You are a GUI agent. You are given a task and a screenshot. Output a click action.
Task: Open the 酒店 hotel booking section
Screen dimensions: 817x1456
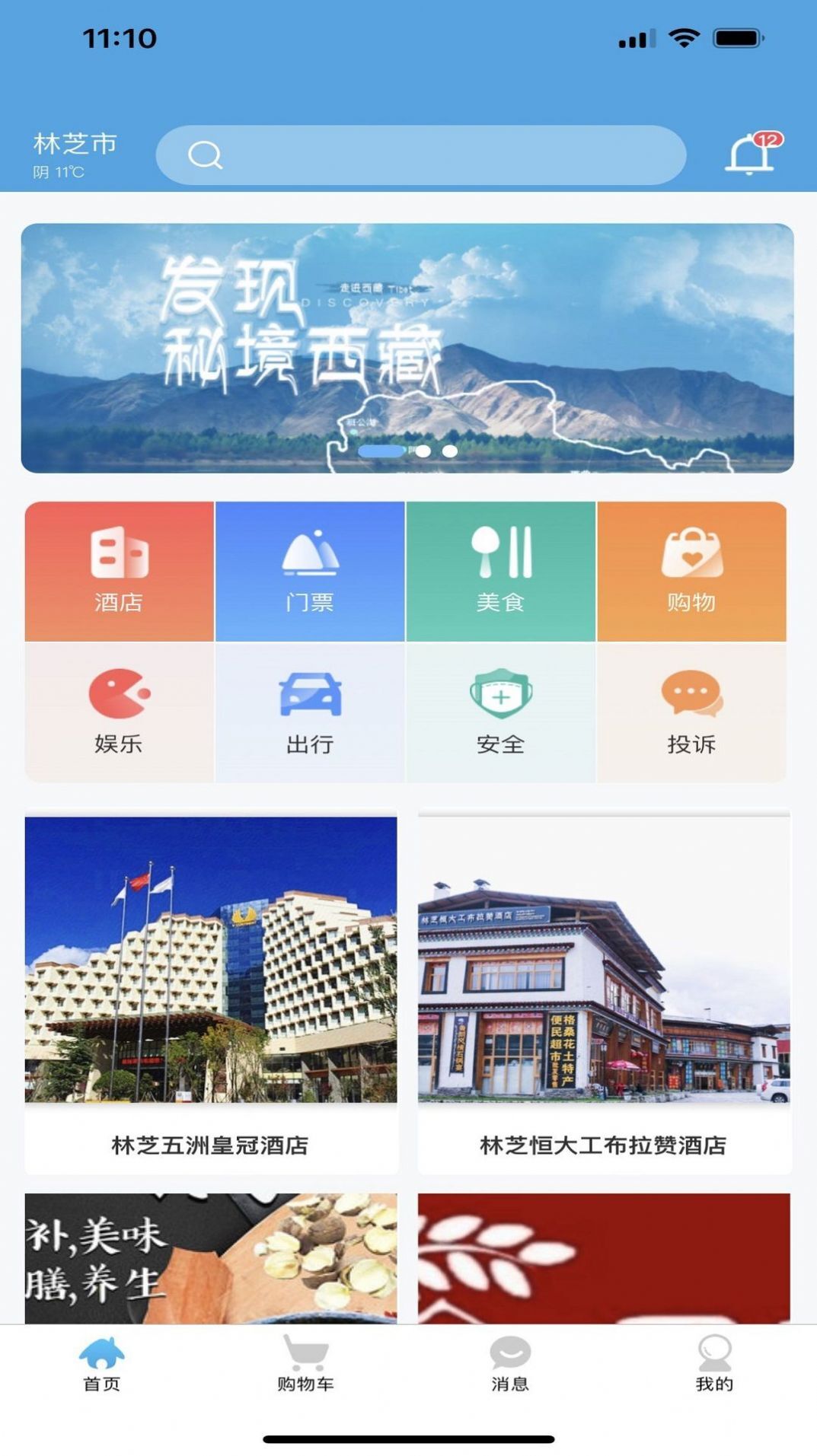click(x=119, y=571)
